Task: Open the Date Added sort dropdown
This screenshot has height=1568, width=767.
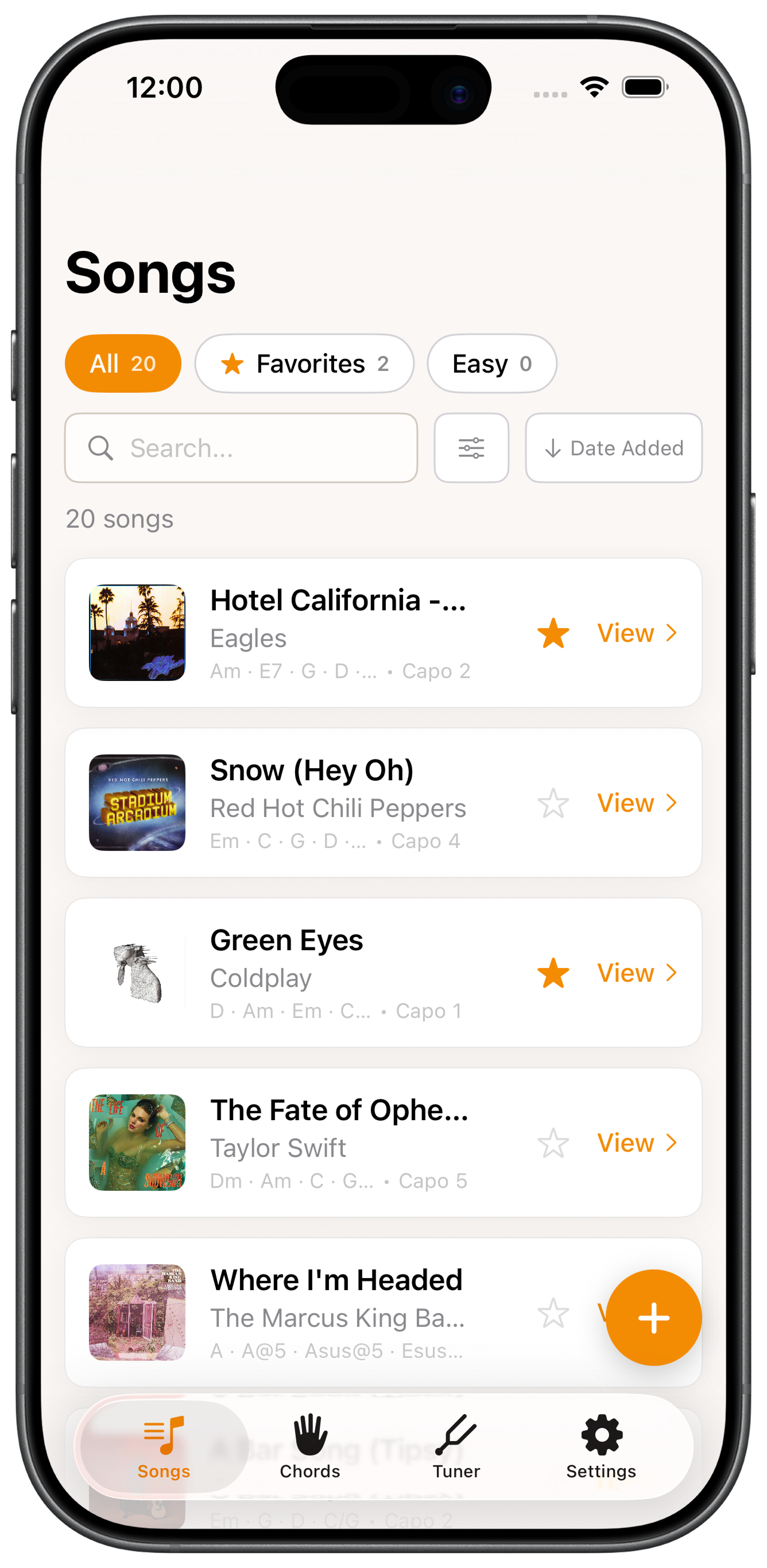Action: (x=613, y=447)
